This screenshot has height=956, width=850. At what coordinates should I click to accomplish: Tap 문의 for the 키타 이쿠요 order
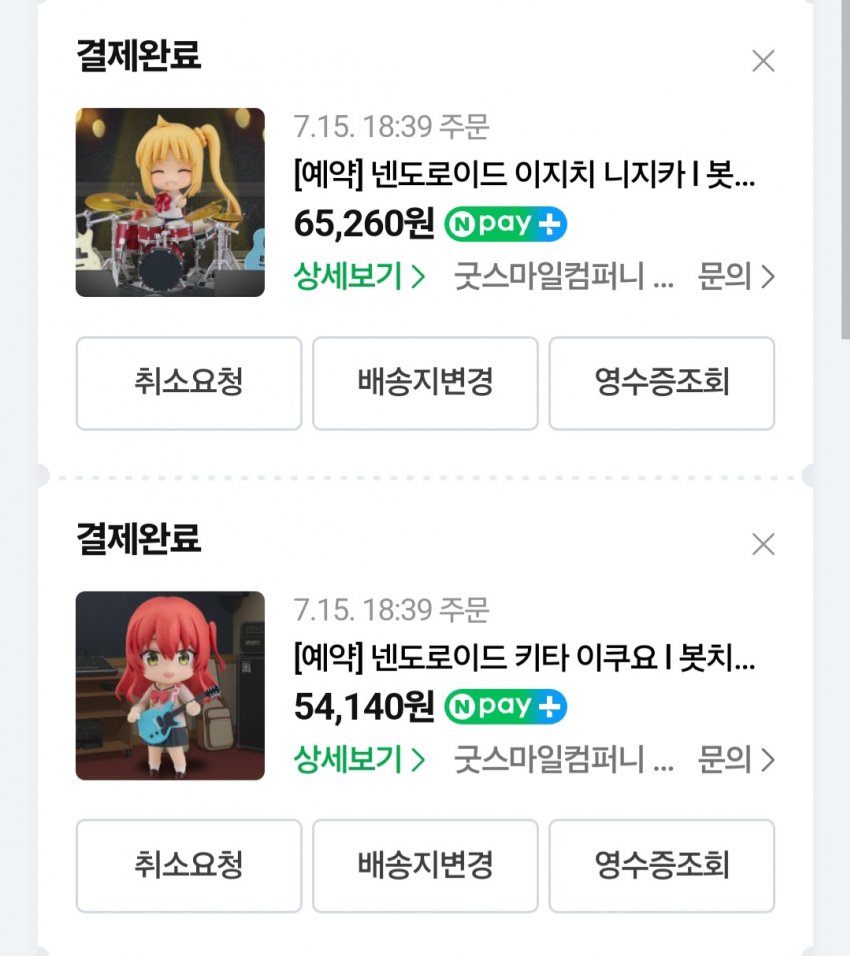click(x=736, y=760)
